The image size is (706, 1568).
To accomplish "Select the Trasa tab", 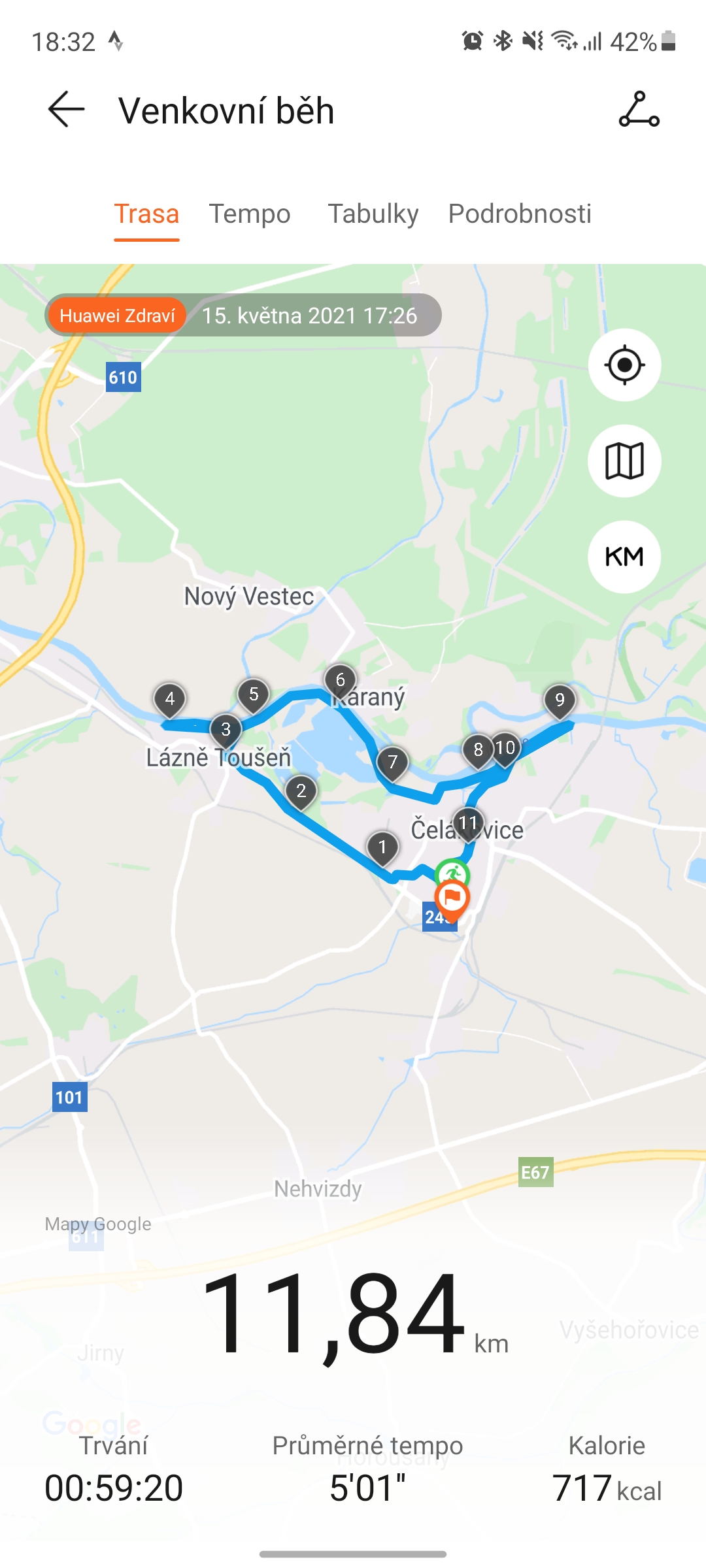I will click(x=146, y=214).
